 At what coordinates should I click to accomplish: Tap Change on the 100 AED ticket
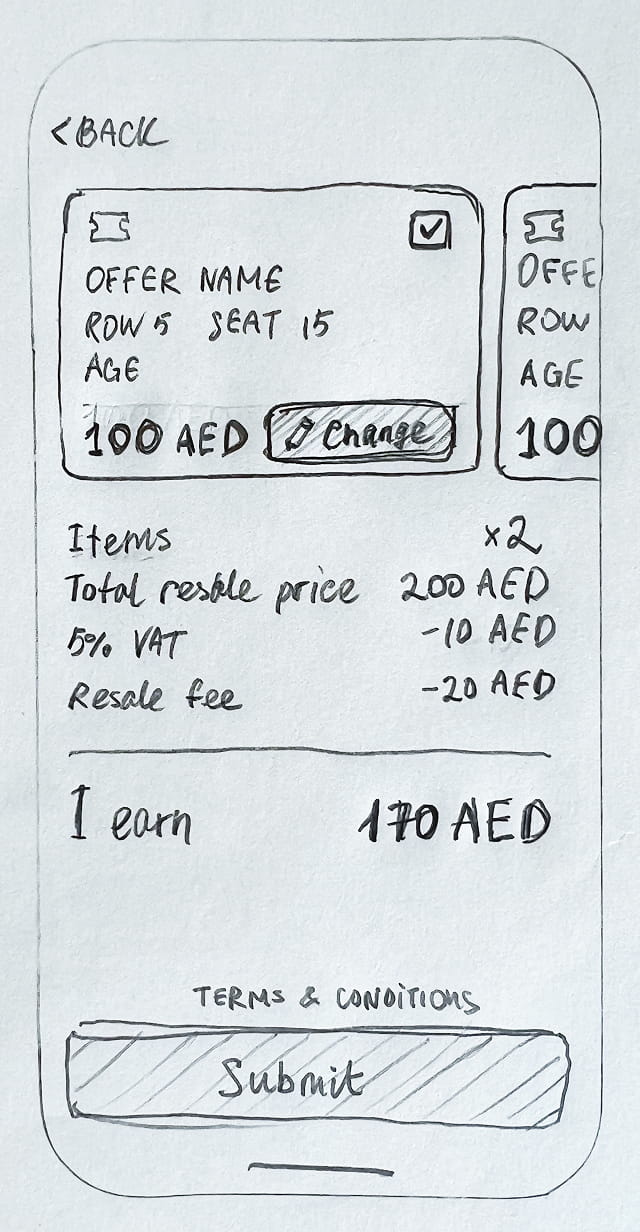[x=362, y=435]
